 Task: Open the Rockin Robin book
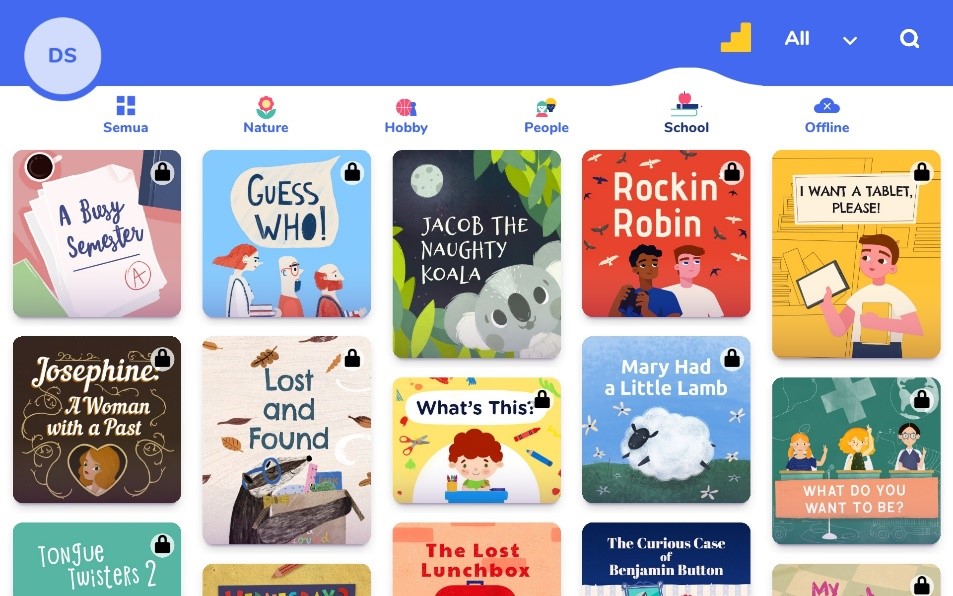click(666, 234)
